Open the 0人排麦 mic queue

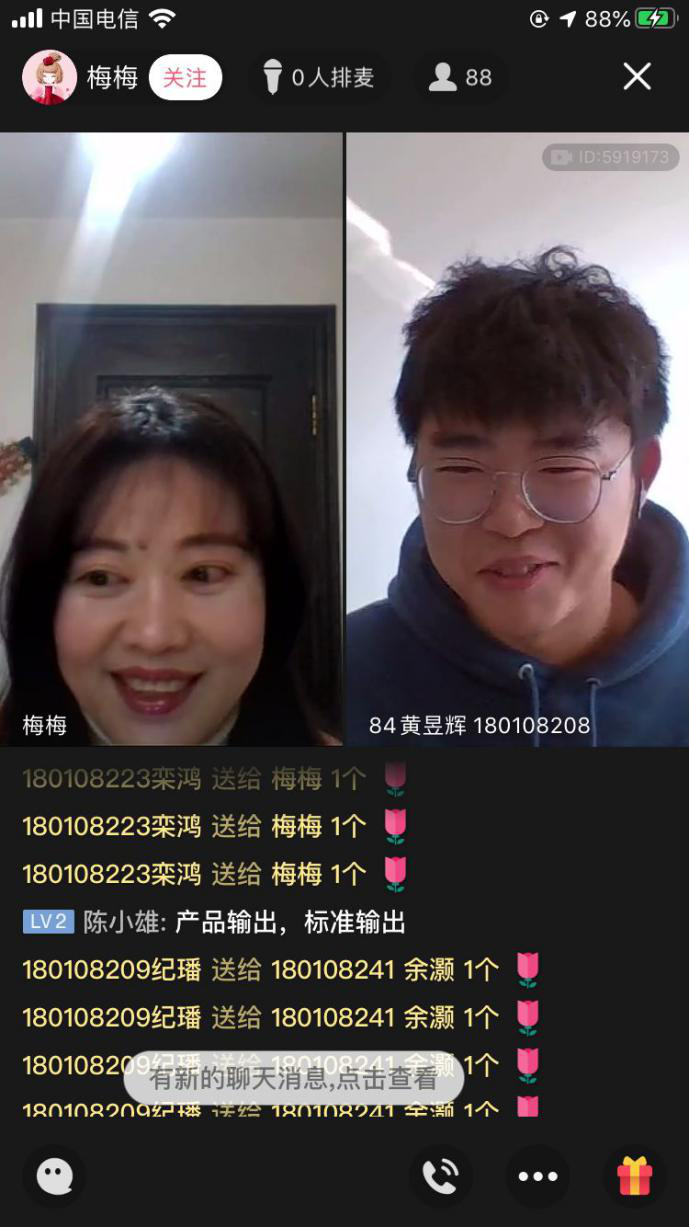click(318, 78)
